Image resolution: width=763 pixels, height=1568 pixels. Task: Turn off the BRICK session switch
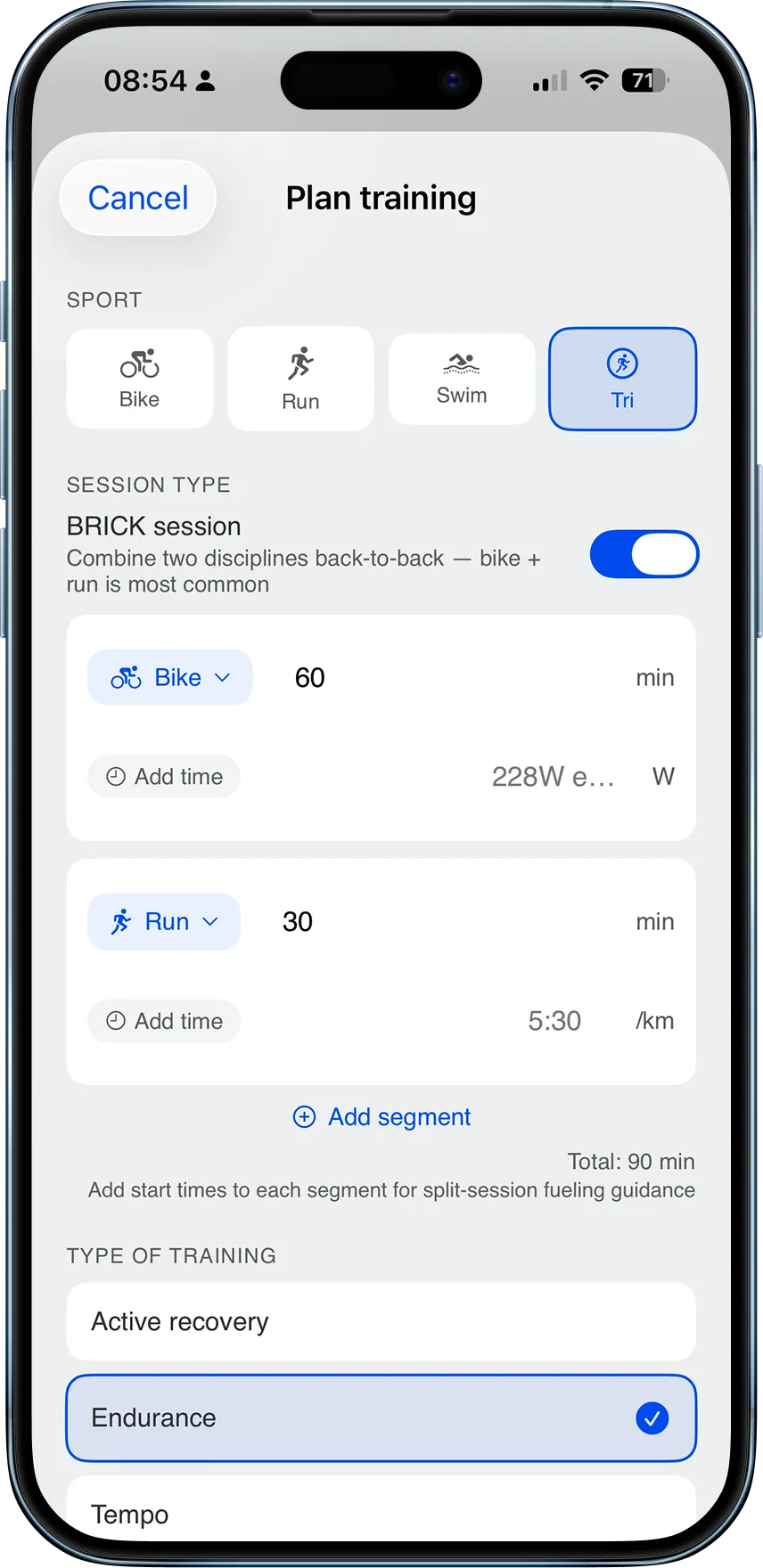pos(644,554)
